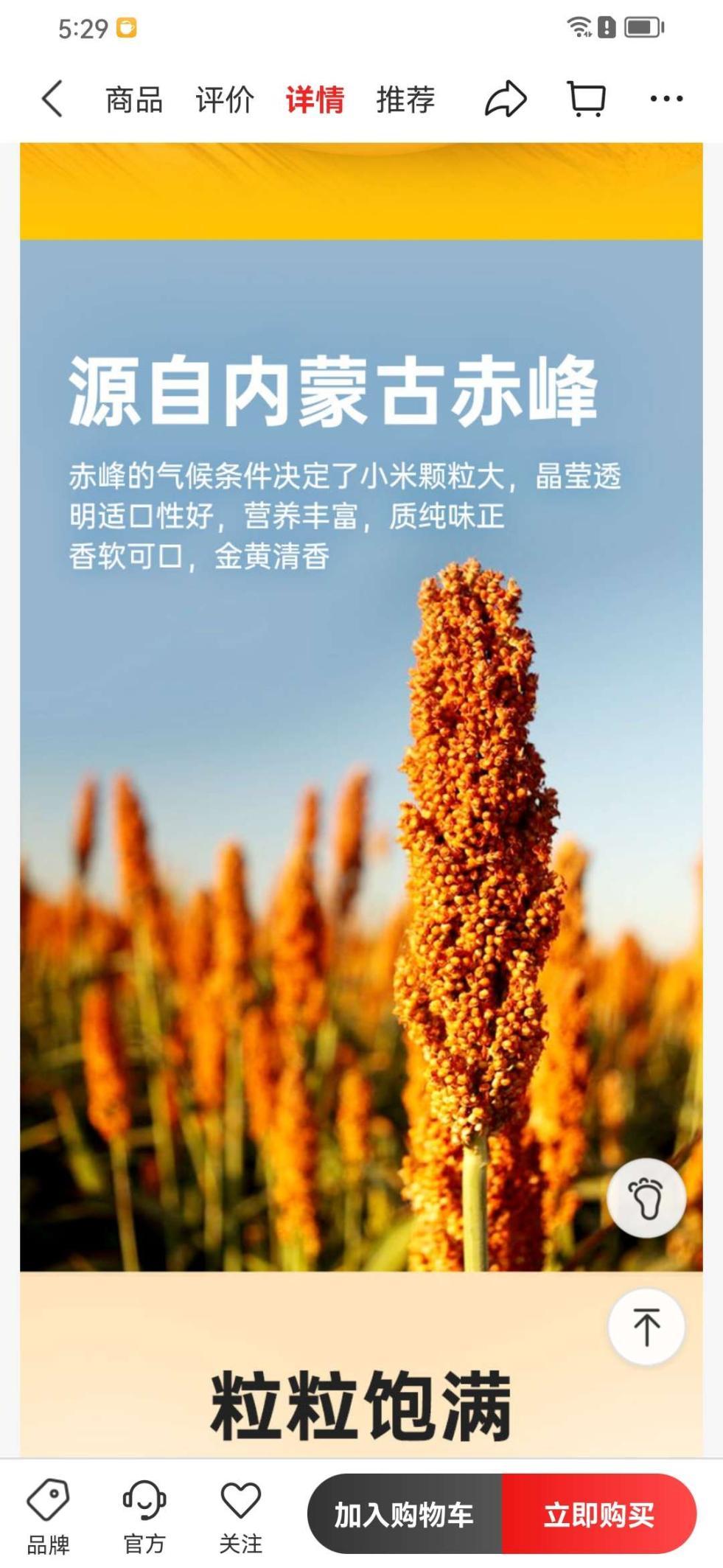The height and width of the screenshot is (1568, 723).
Task: Switch to the 推荐 tab
Action: (405, 100)
